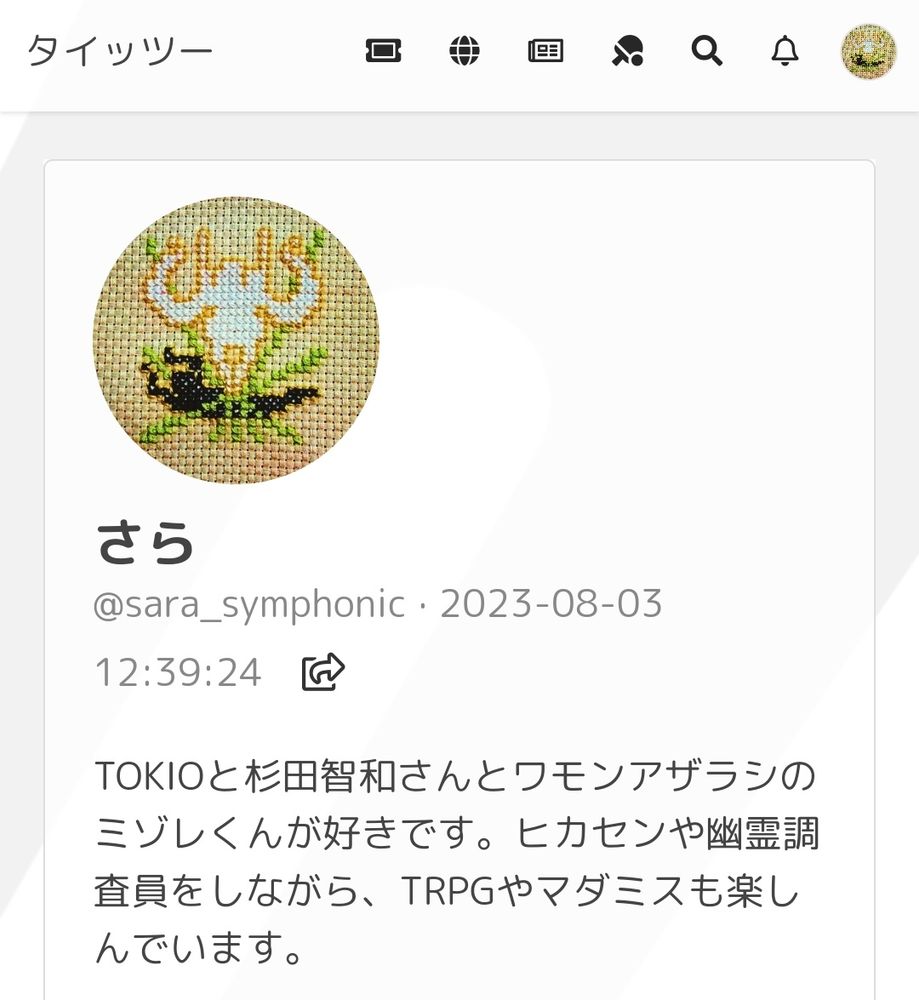This screenshot has width=919, height=1000.
Task: Open the notifications bell
Action: (786, 51)
